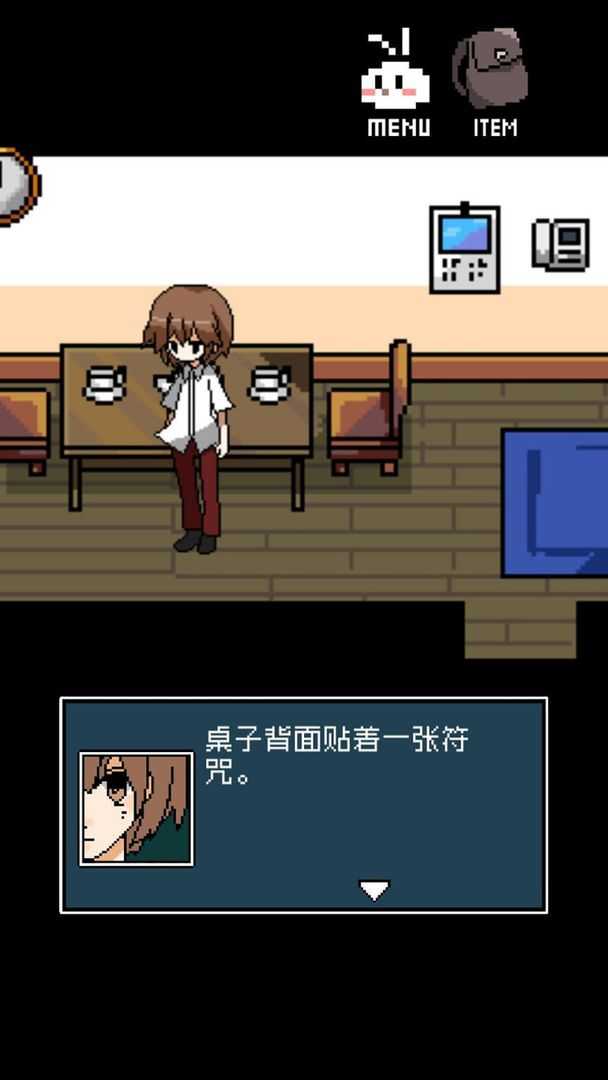
Task: Inspect the blue rug on the floor
Action: point(556,503)
